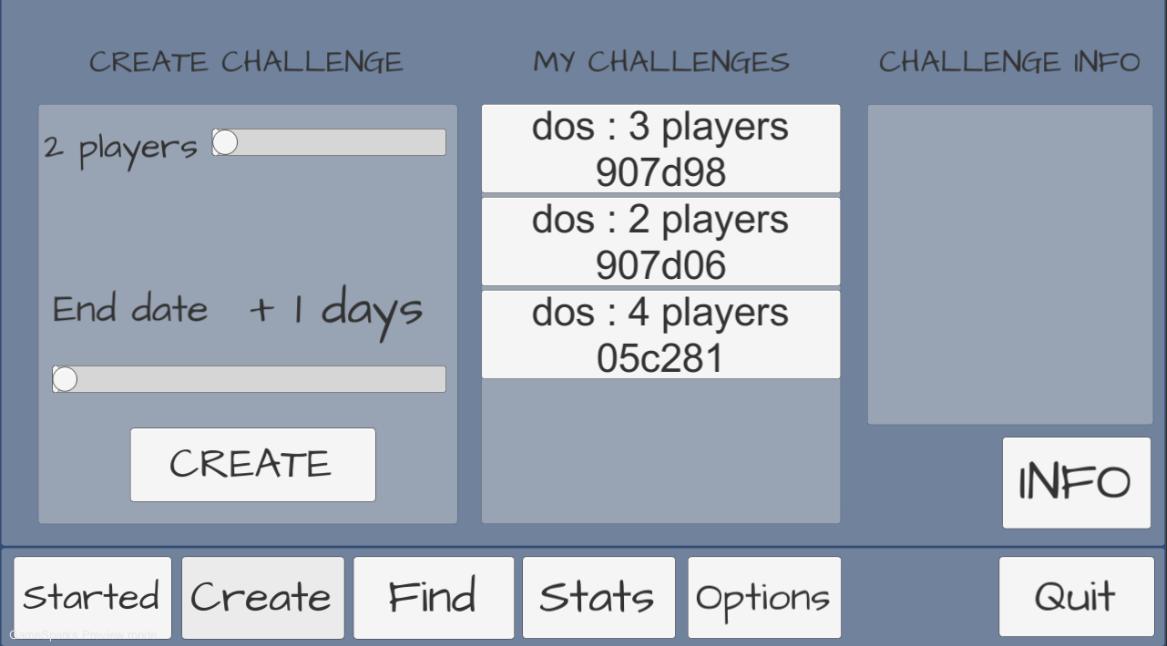Viewport: 1167px width, 646px height.
Task: Open the Stats tab
Action: (598, 598)
